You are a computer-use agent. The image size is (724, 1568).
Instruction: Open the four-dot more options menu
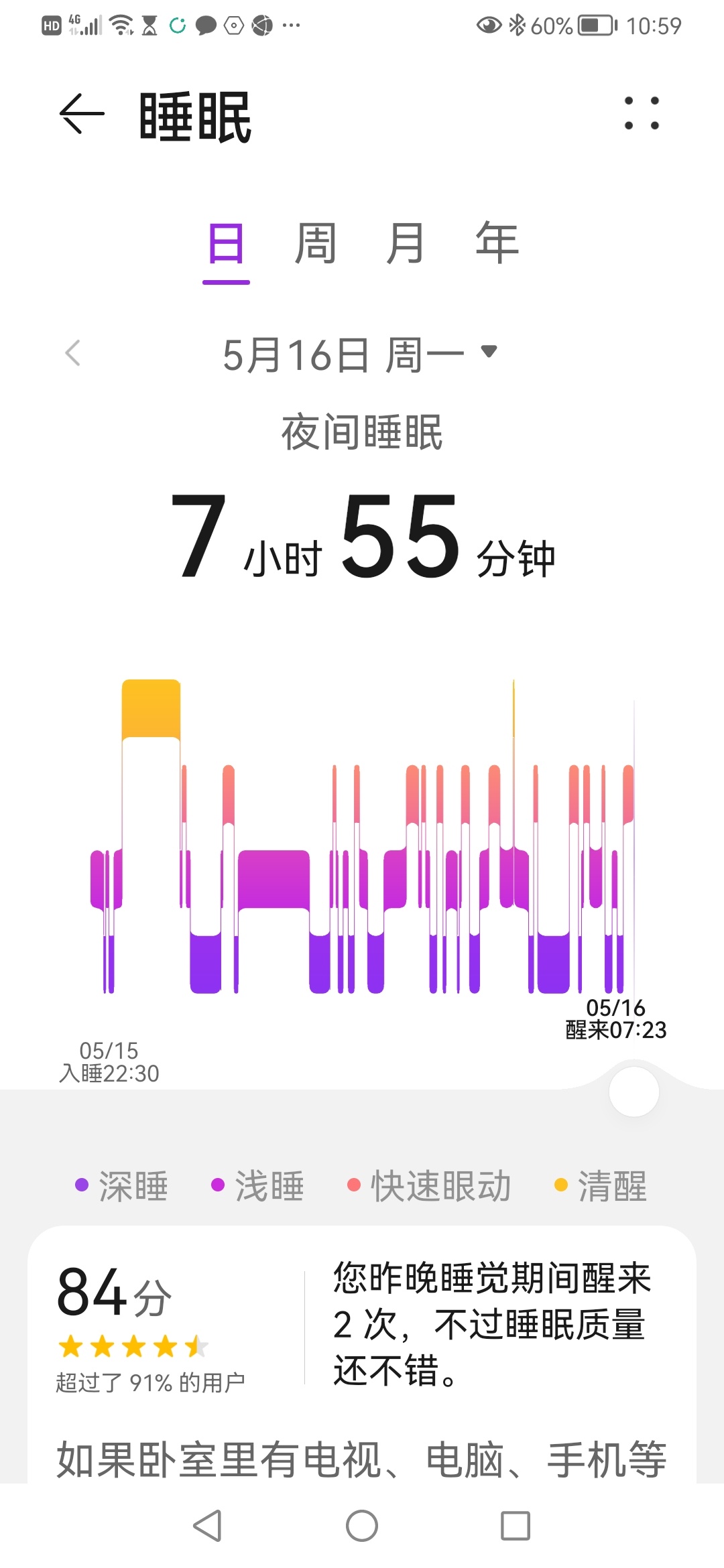642,113
